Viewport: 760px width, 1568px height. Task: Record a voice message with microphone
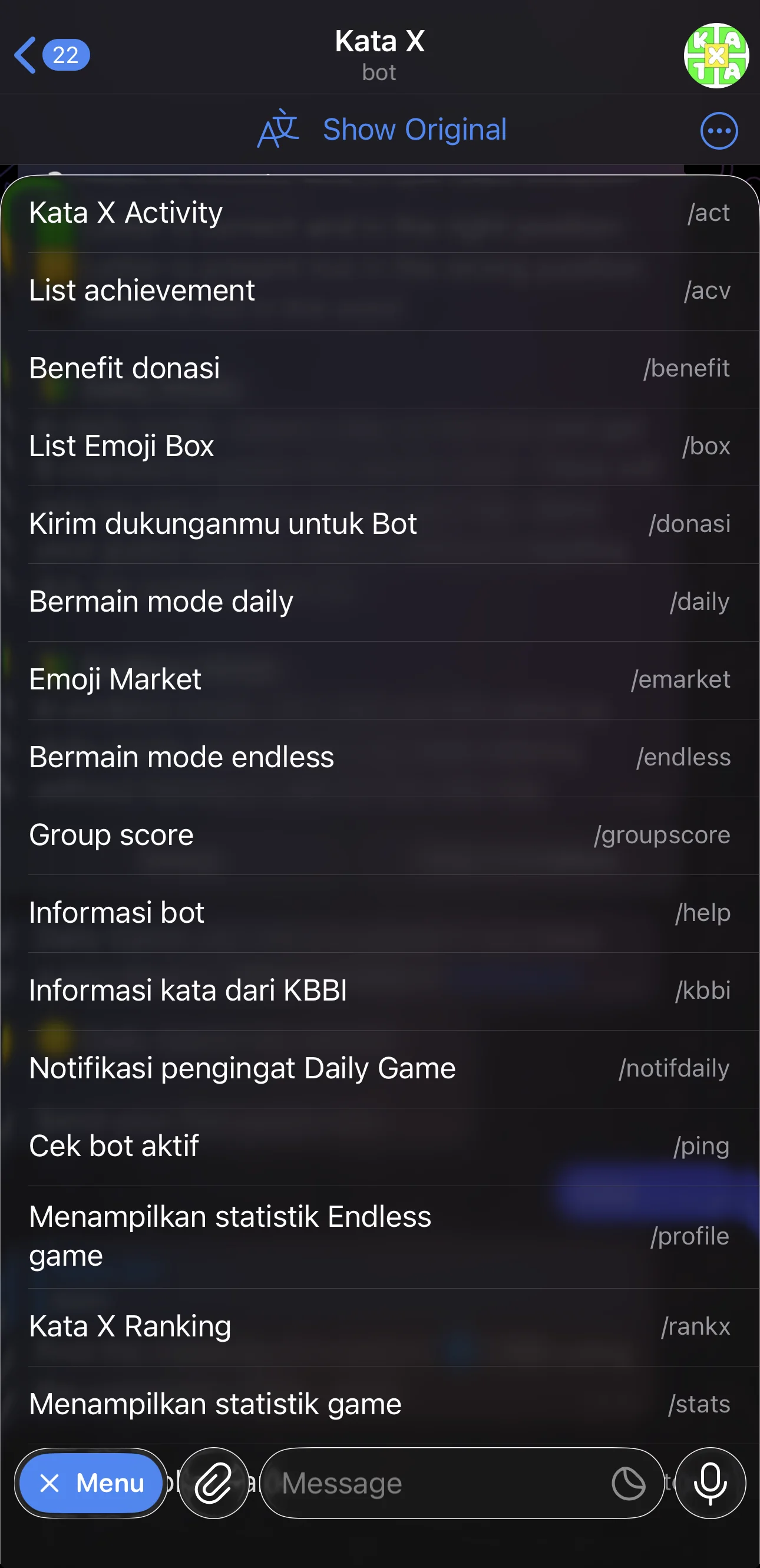click(x=710, y=1483)
